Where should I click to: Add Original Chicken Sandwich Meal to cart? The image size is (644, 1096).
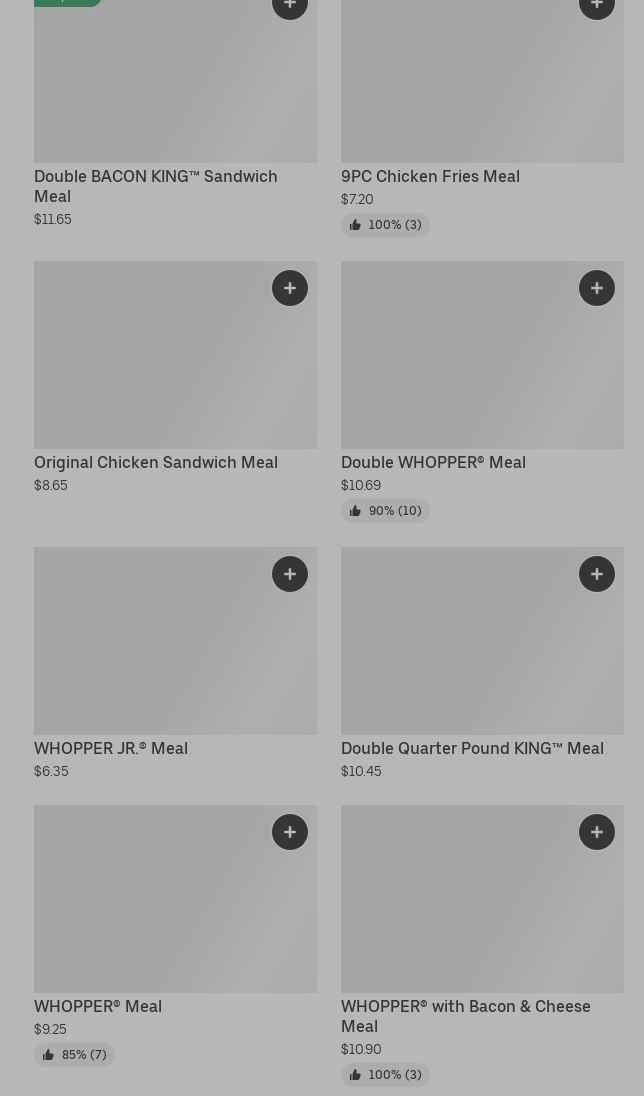point(290,288)
